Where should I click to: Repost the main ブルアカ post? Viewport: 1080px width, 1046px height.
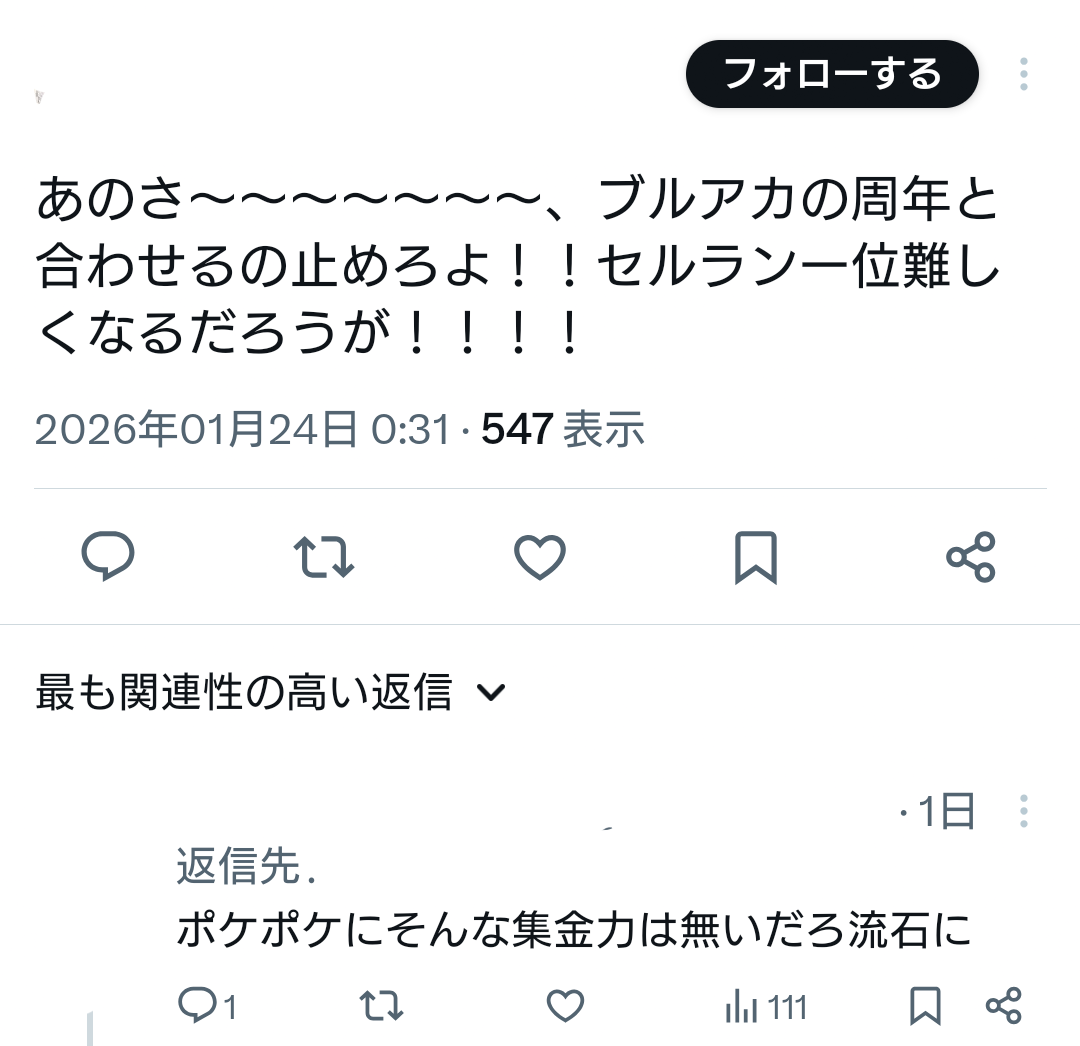pyautogui.click(x=323, y=557)
